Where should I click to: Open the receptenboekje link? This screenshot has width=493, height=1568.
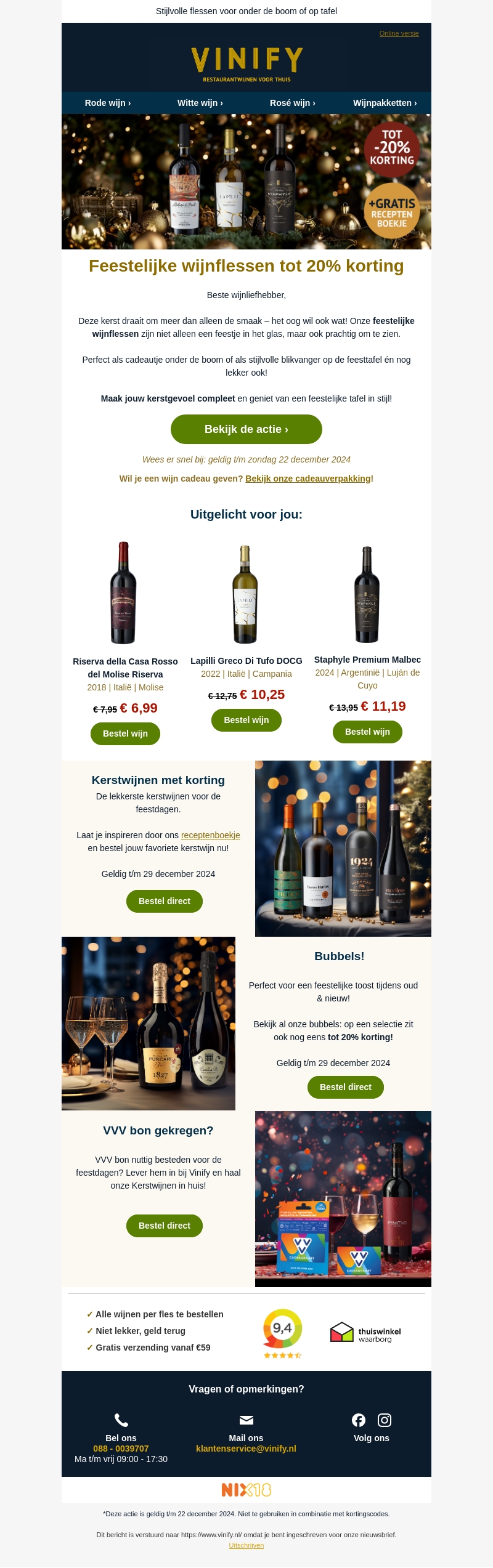pos(210,835)
